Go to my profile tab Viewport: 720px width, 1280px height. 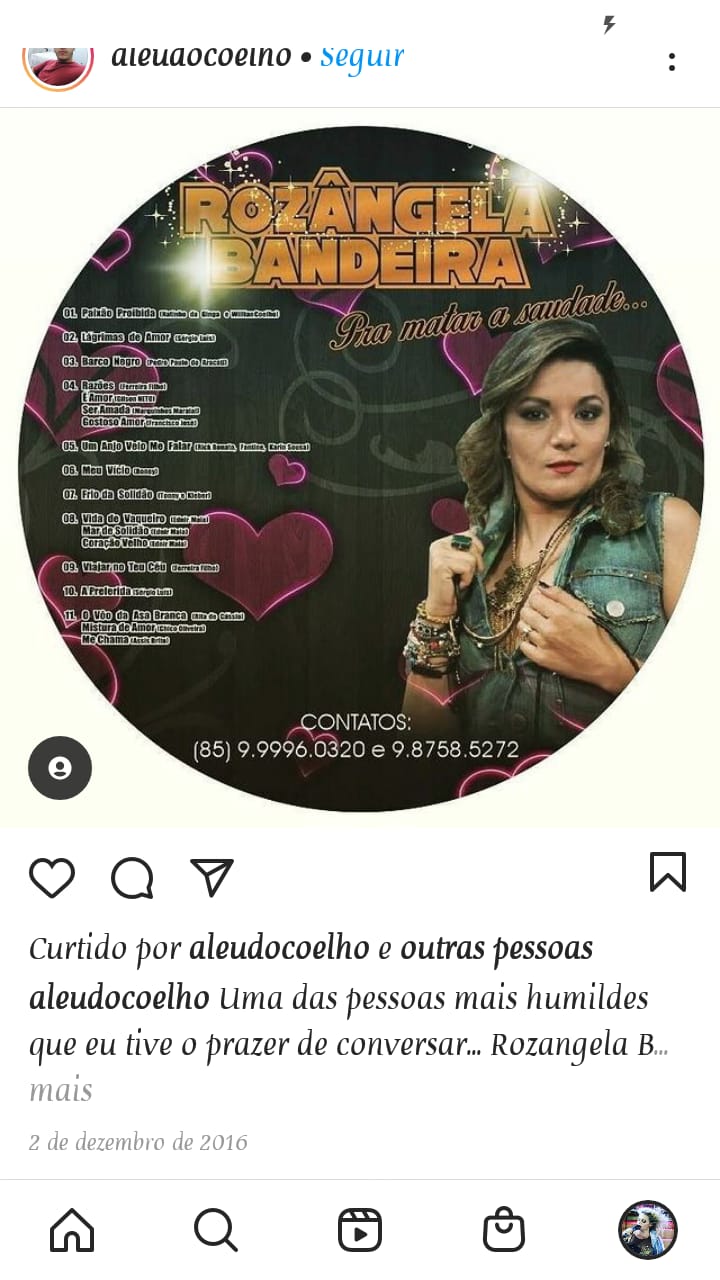tap(648, 1230)
